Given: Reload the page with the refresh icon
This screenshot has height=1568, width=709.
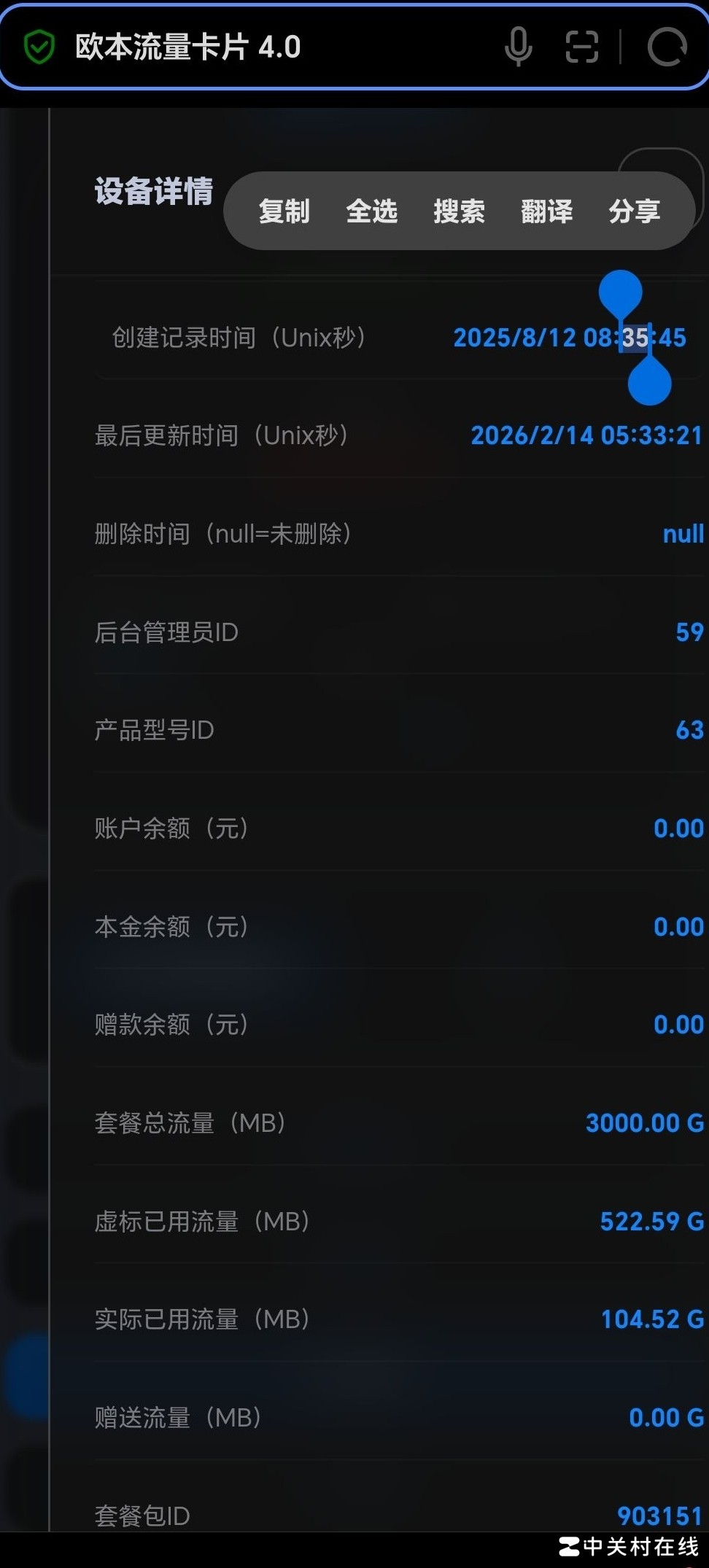Looking at the screenshot, I should tap(667, 47).
